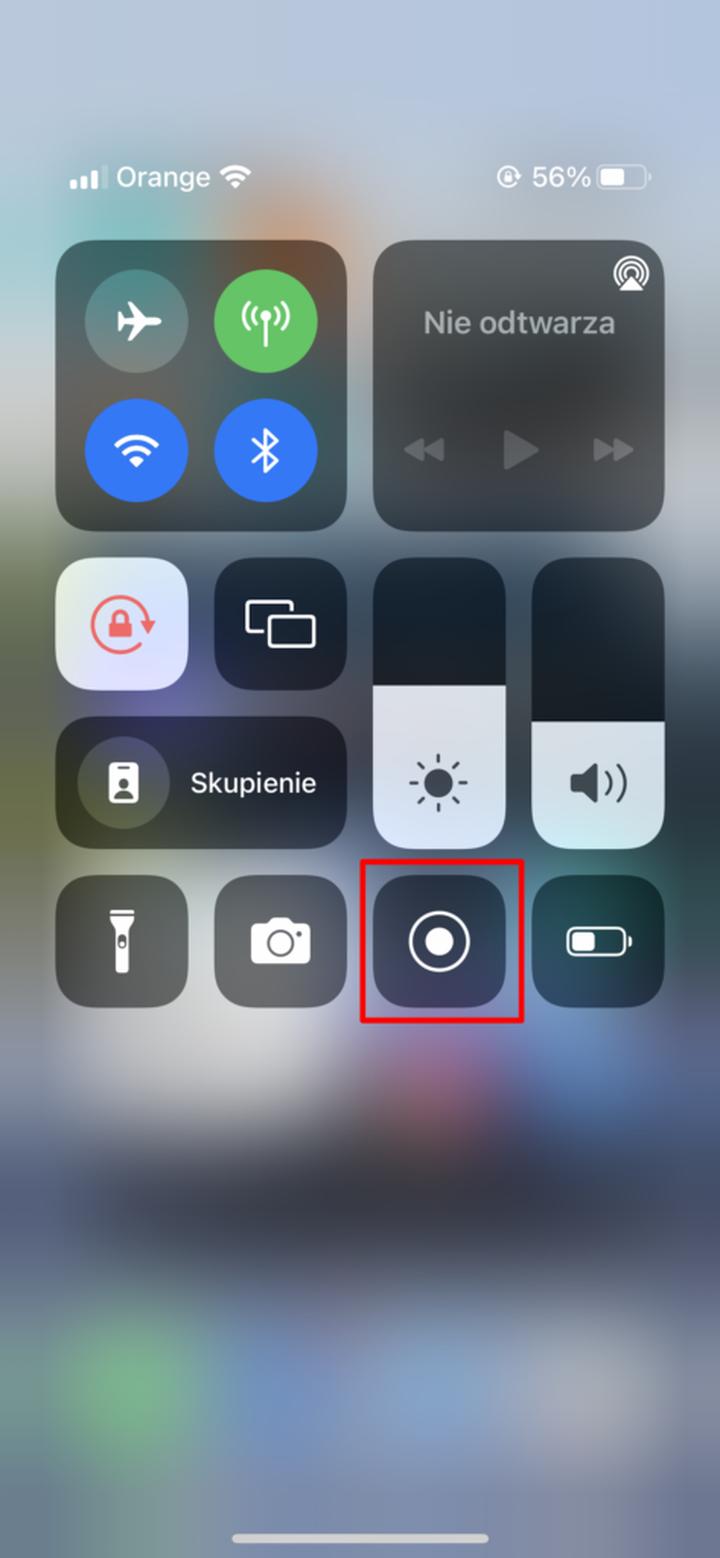Screen dimensions: 720x1558
Task: Tap the brightness slider
Action: [x=439, y=703]
